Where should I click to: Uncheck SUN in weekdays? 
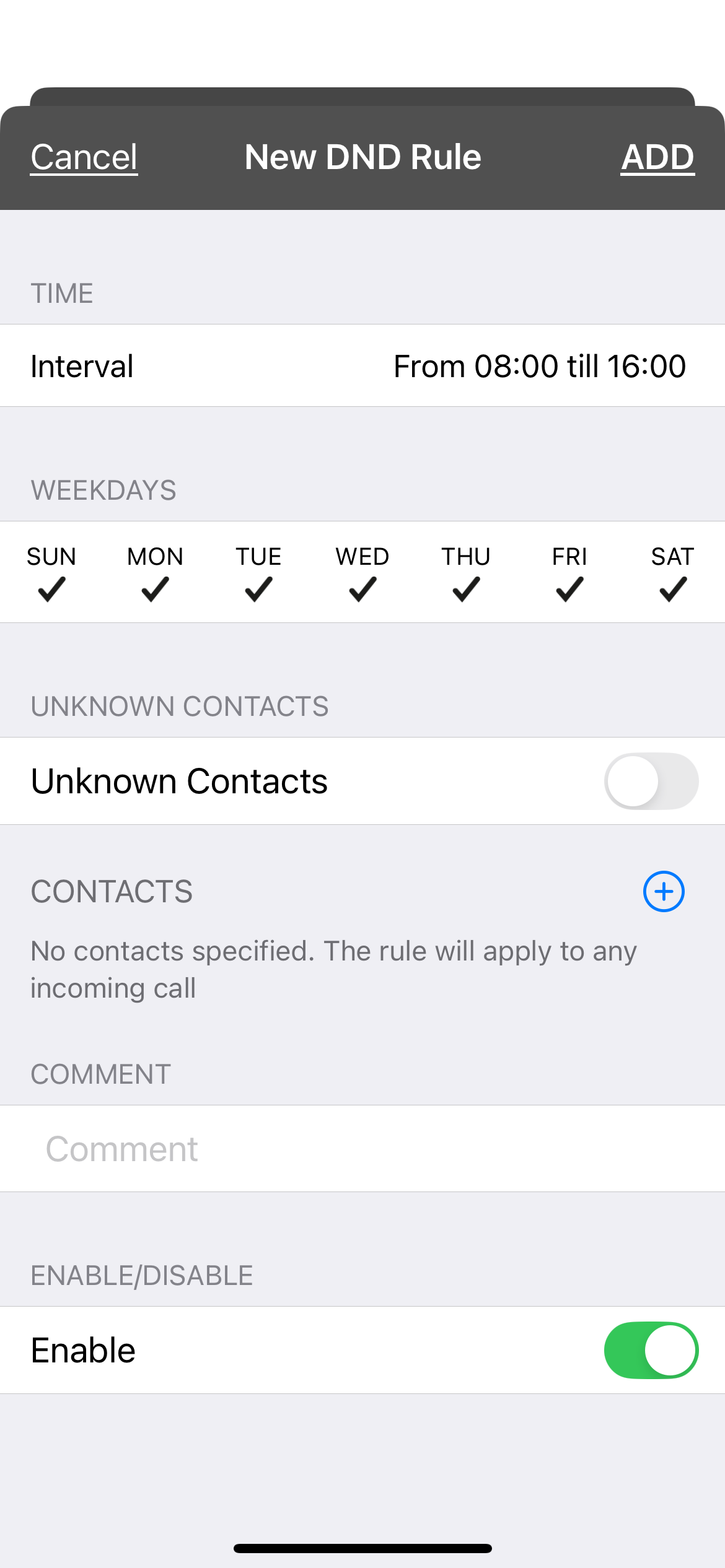51,573
